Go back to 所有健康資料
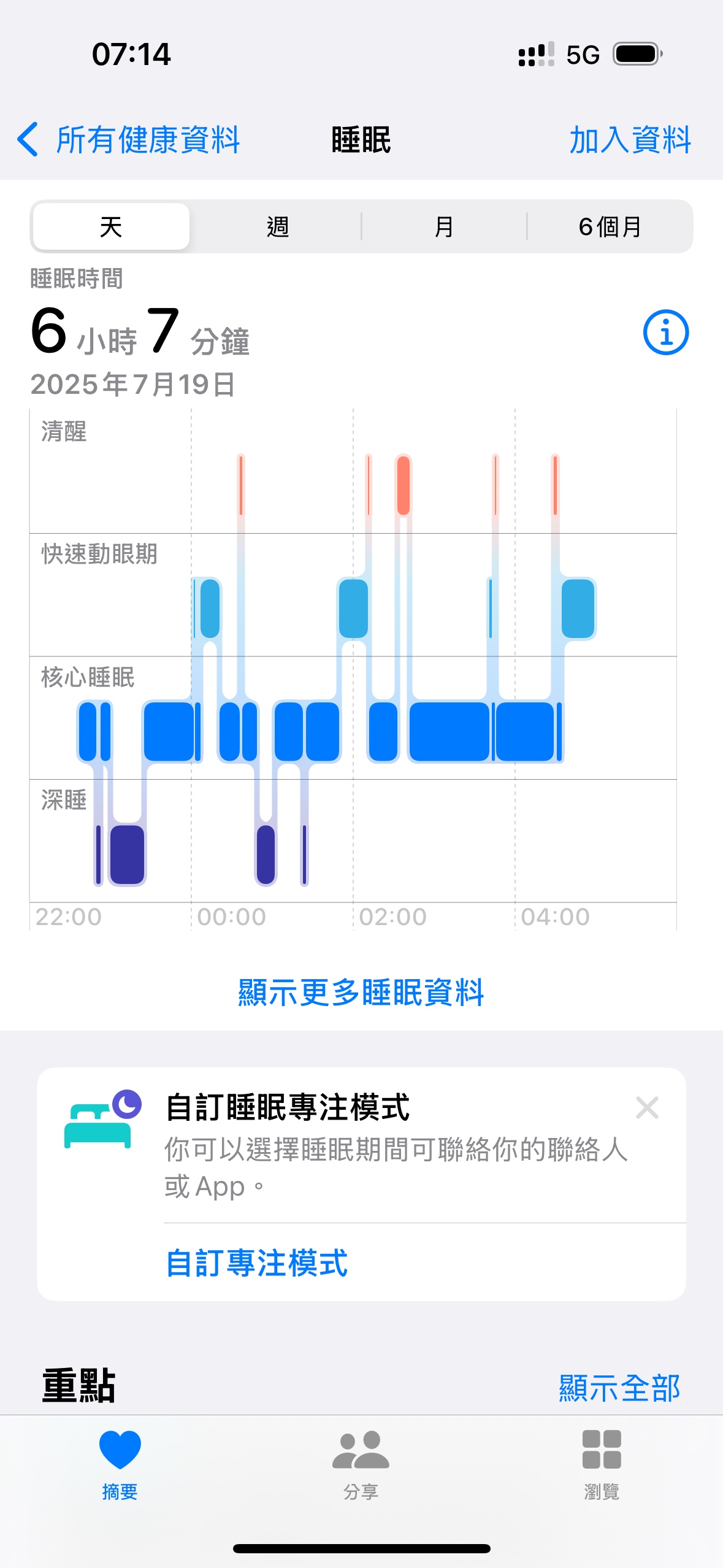 coord(129,140)
